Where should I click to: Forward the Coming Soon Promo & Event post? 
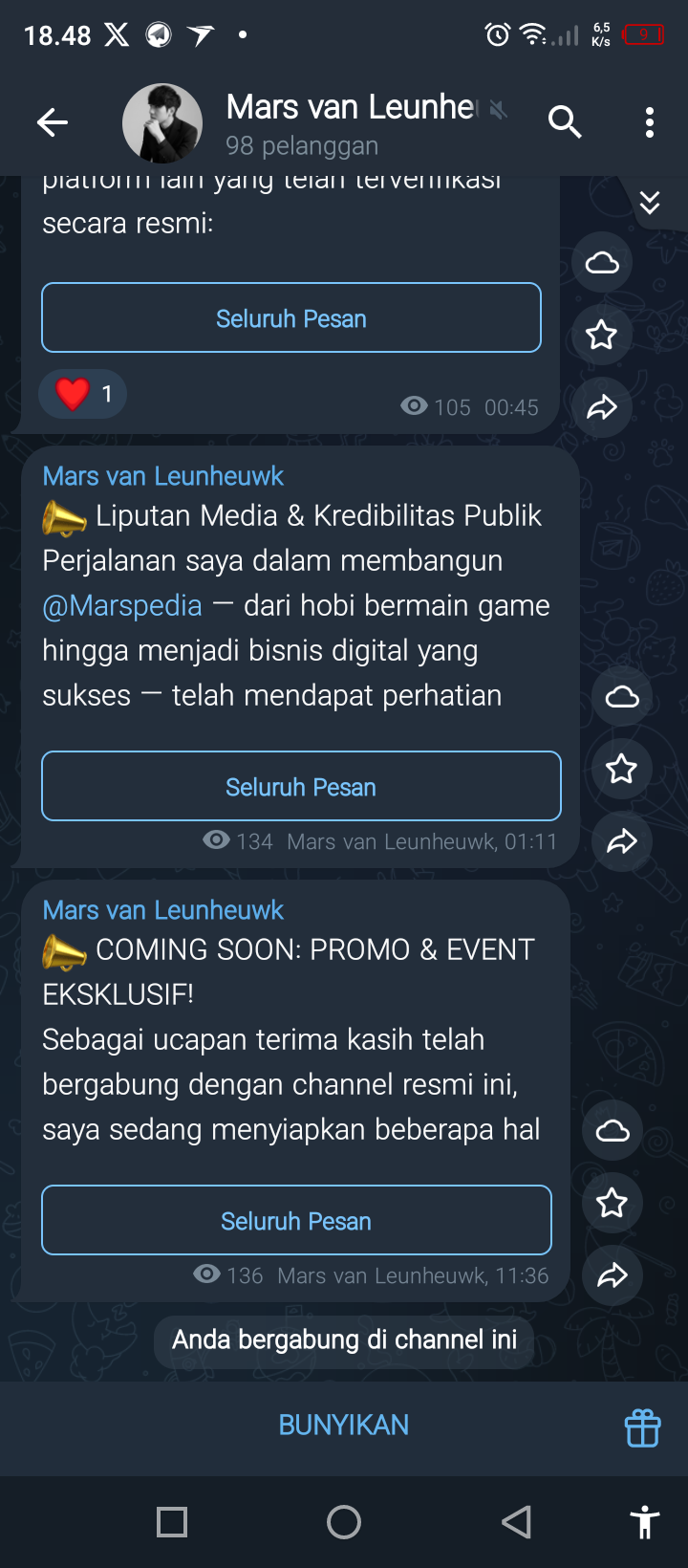click(x=612, y=1275)
